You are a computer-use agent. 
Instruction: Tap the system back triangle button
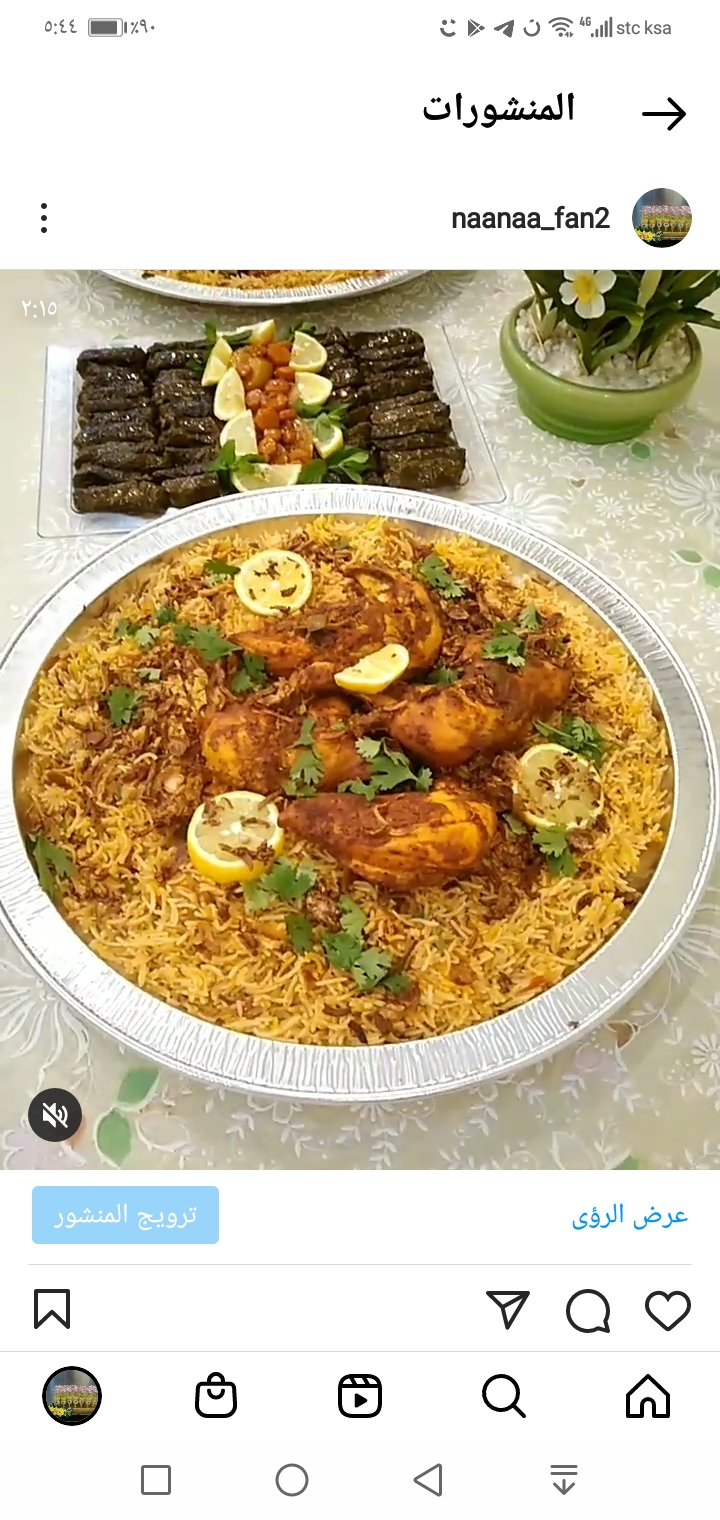tap(428, 1480)
